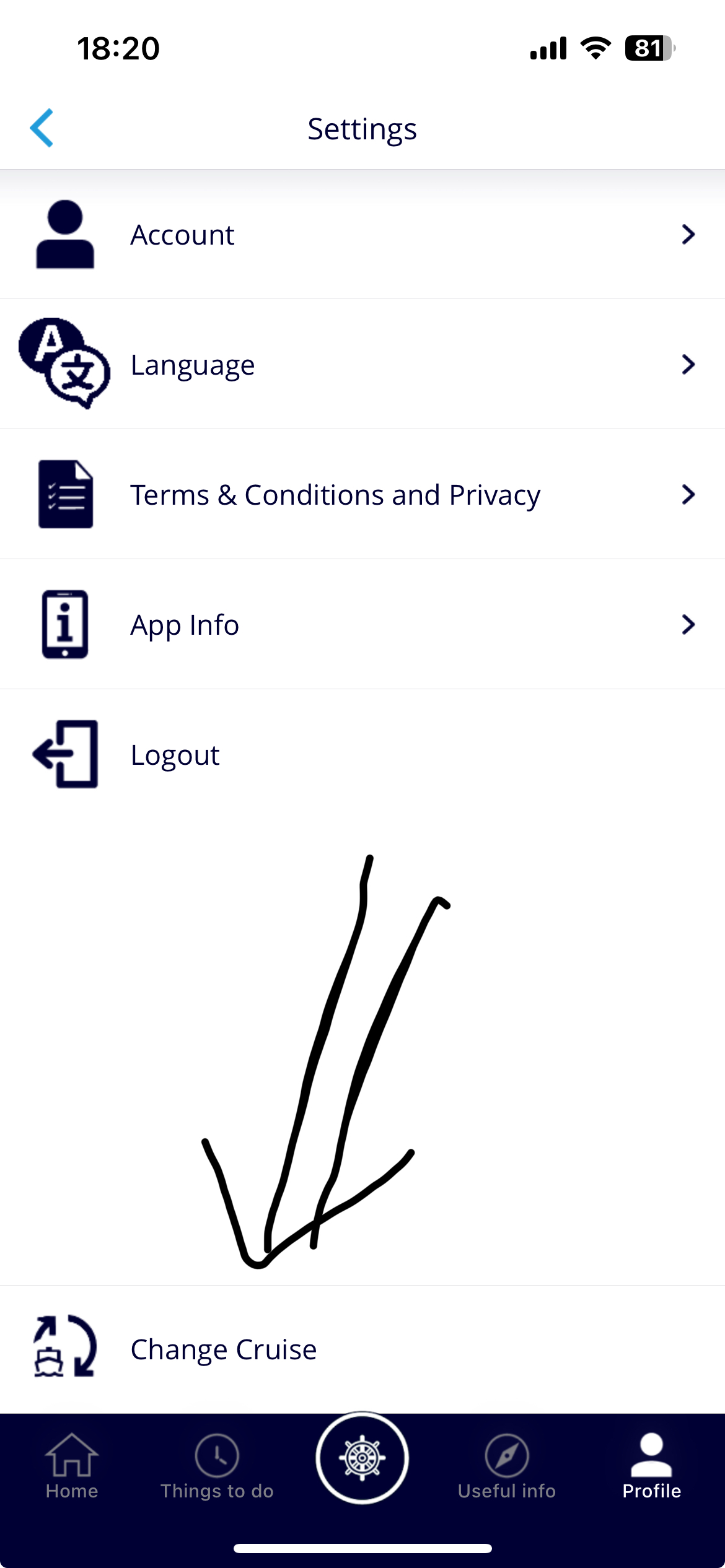Switch to the Home tab
Screen dimensions: 725x1568
[x=72, y=1466]
